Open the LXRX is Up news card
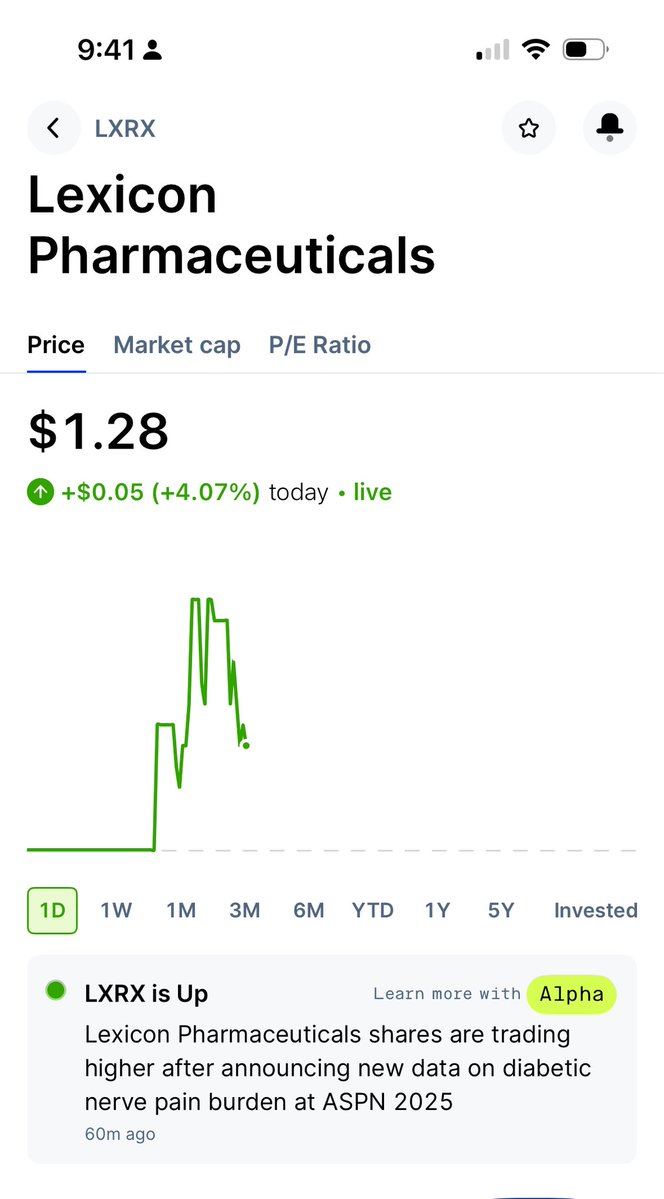664x1199 pixels. point(332,1058)
